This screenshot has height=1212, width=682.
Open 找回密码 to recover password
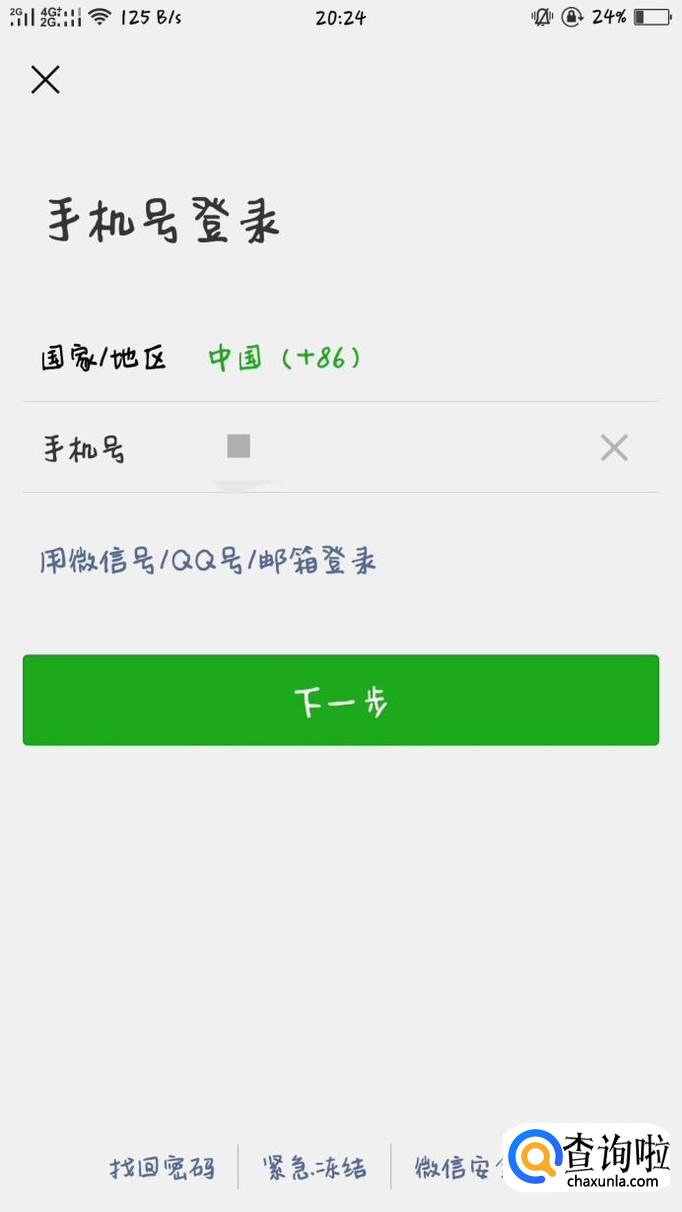(162, 1167)
